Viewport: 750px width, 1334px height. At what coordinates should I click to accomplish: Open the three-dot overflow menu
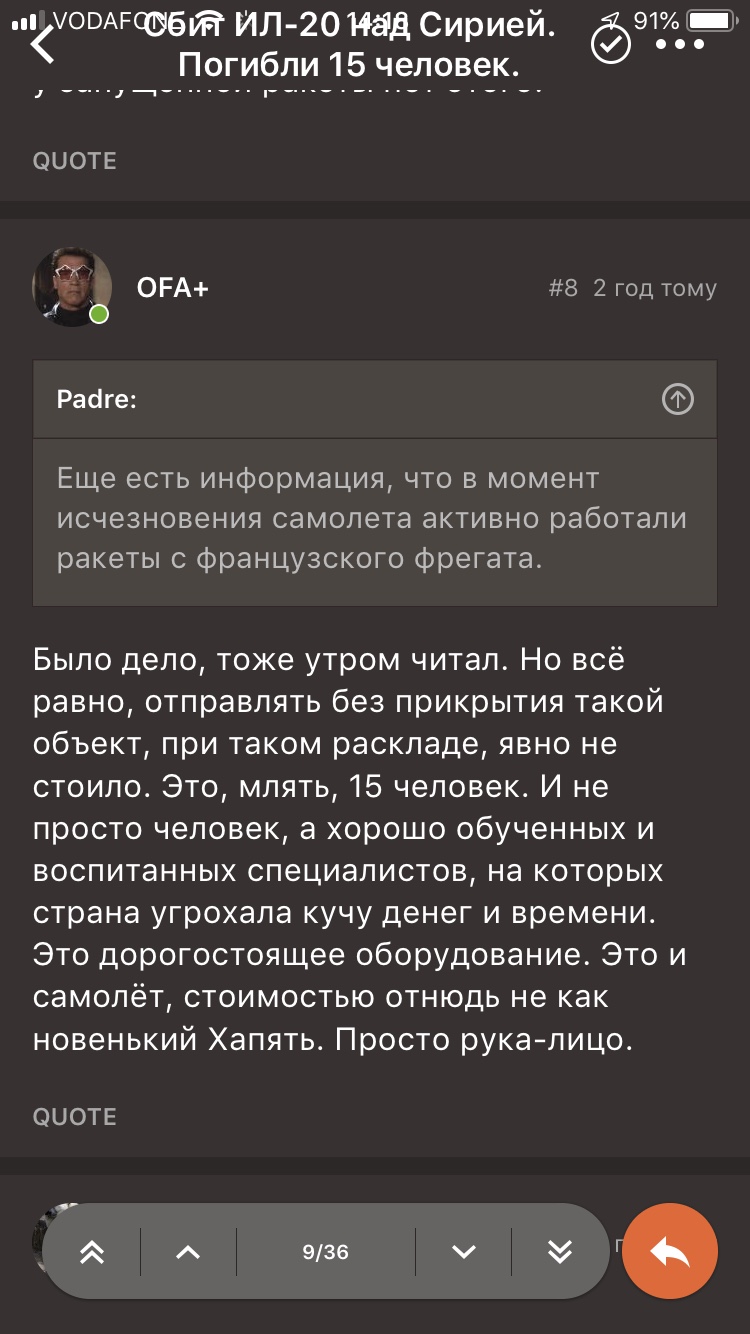685,44
